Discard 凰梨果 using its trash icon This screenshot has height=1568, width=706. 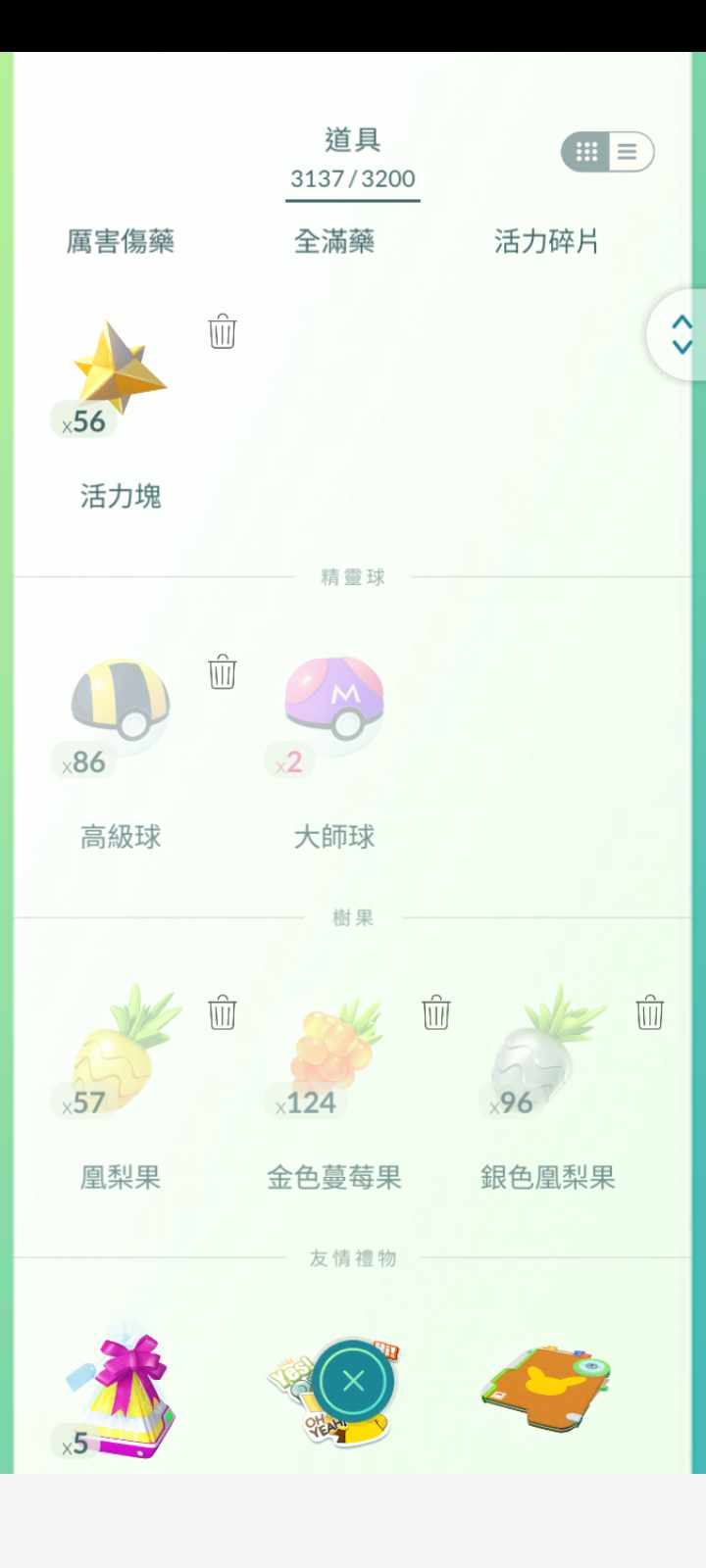[223, 1012]
